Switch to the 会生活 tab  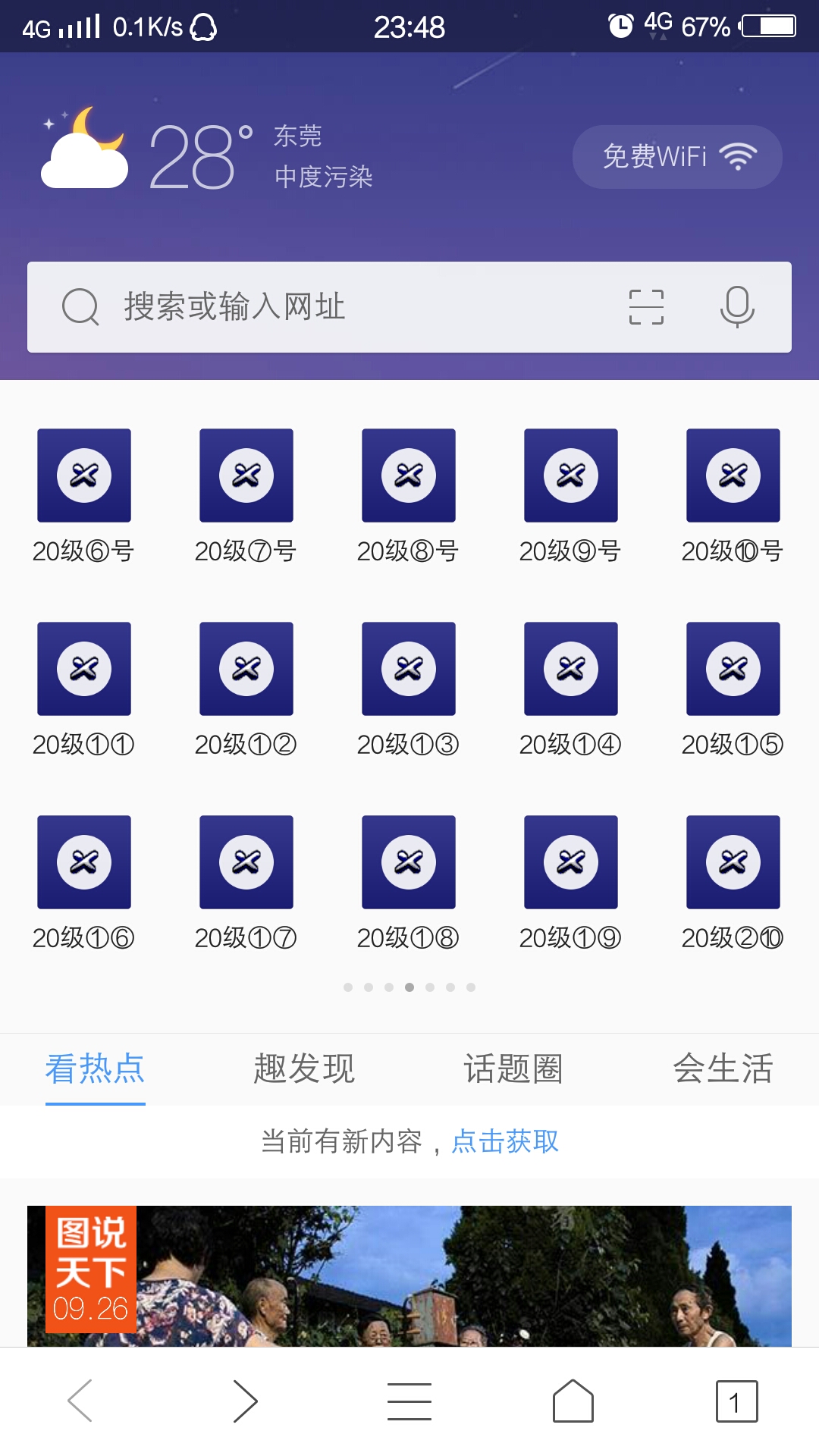tap(723, 1068)
